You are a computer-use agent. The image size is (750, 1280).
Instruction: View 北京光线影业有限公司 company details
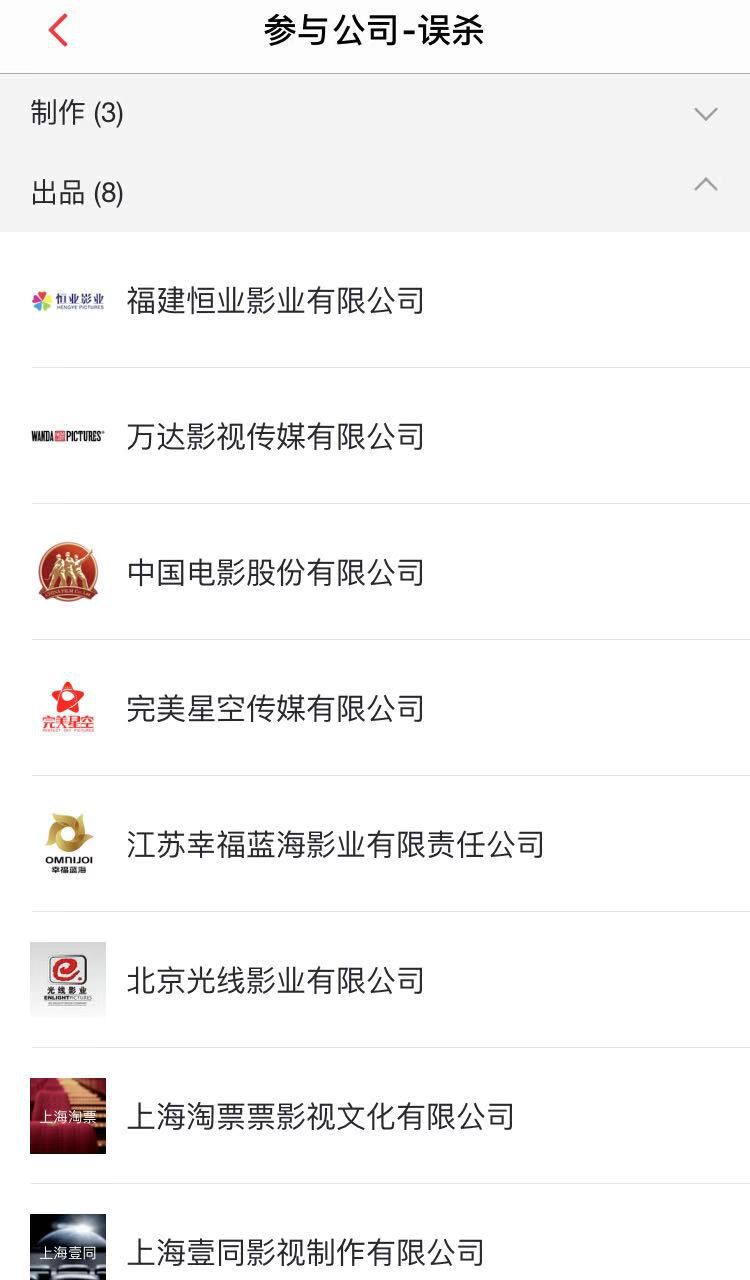(x=275, y=981)
